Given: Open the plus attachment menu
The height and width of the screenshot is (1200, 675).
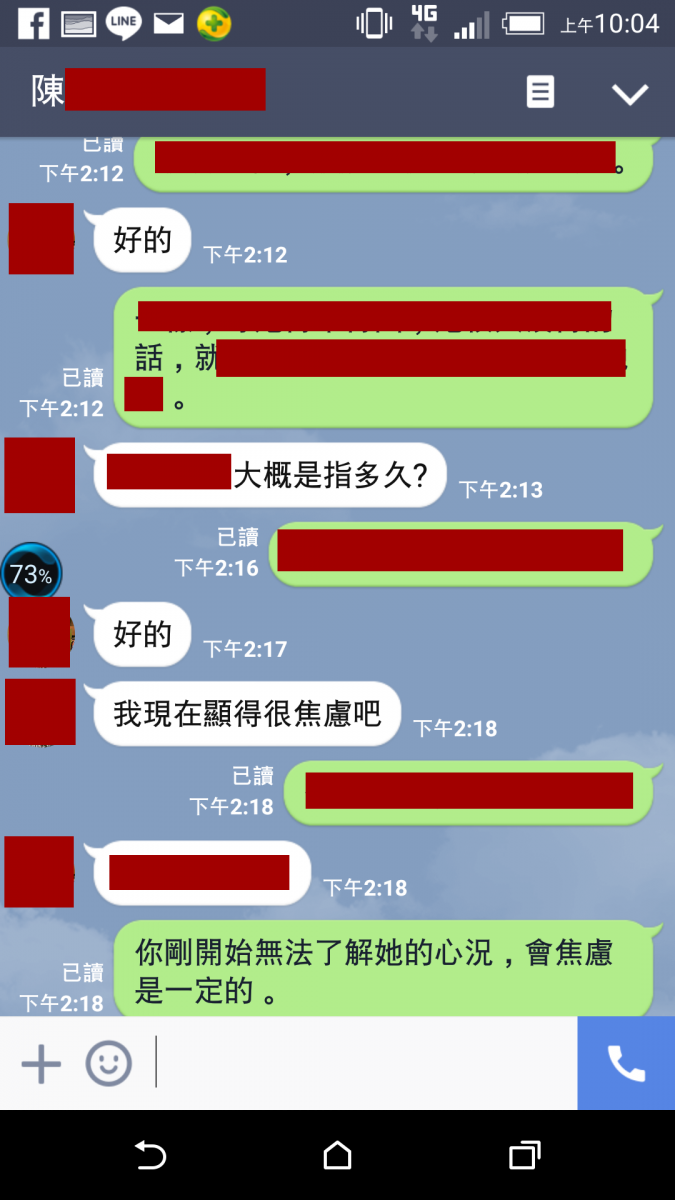Looking at the screenshot, I should [x=41, y=1063].
